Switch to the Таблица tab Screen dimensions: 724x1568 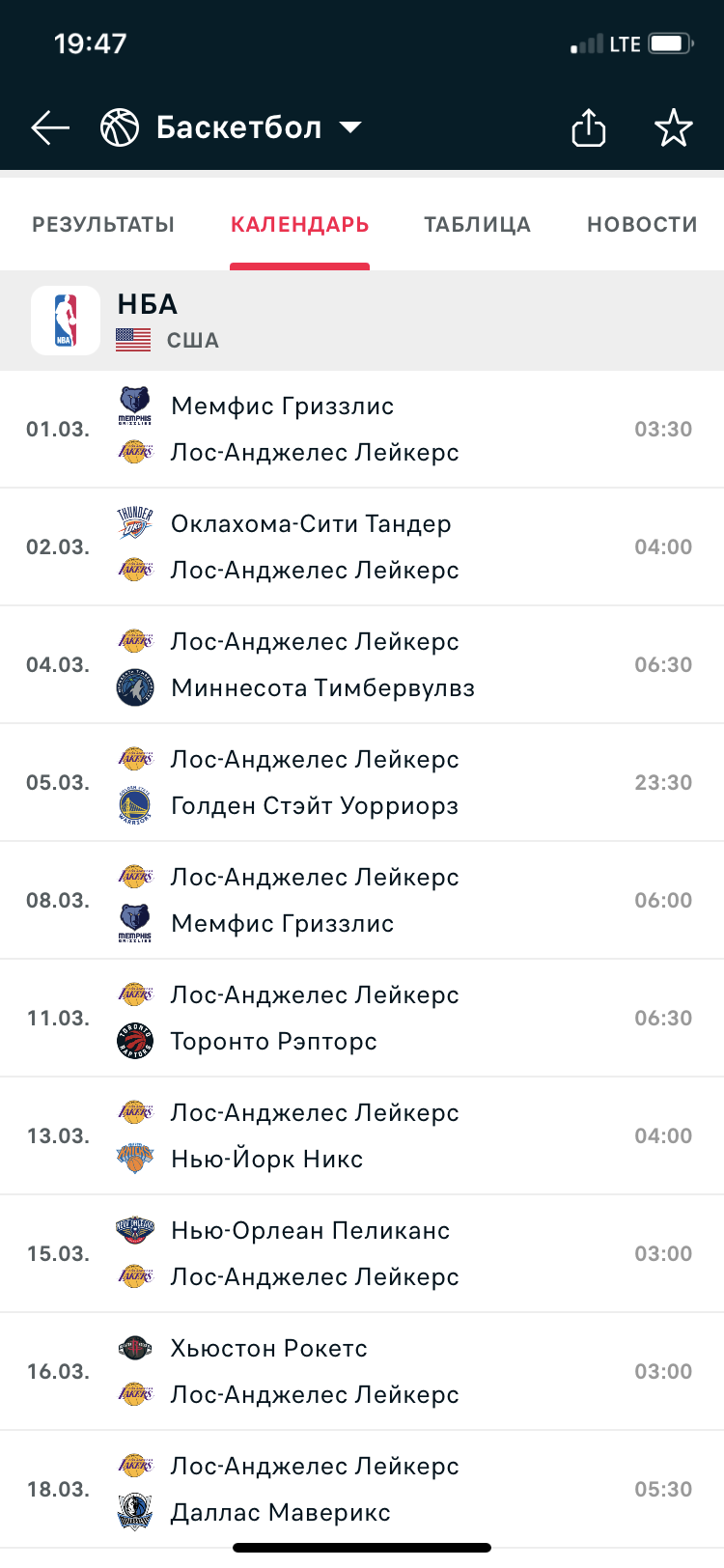(x=478, y=224)
